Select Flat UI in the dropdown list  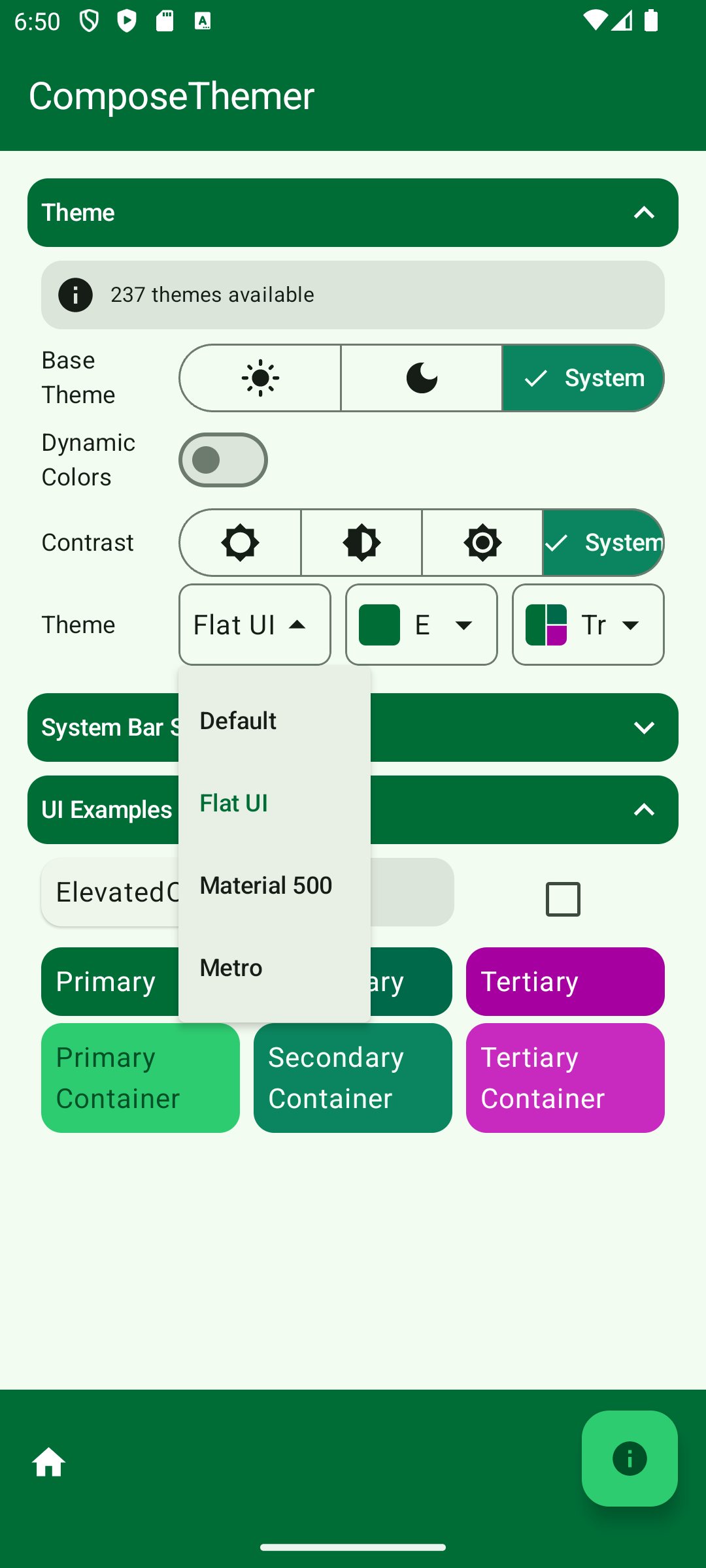[x=274, y=803]
